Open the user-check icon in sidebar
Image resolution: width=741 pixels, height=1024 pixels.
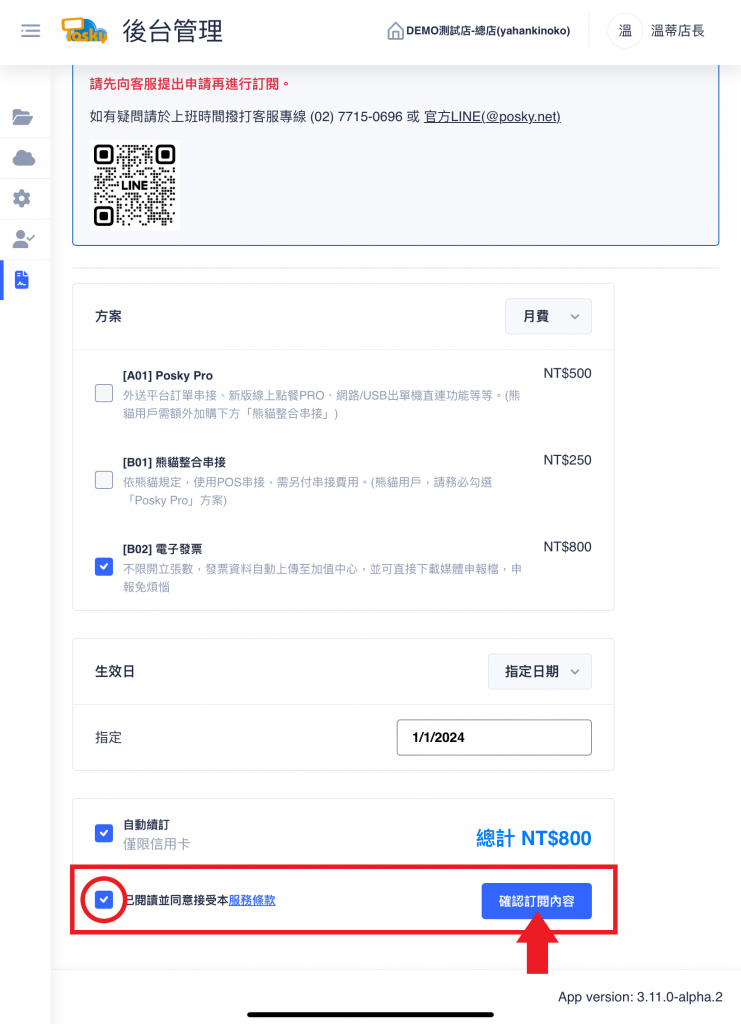(x=24, y=239)
